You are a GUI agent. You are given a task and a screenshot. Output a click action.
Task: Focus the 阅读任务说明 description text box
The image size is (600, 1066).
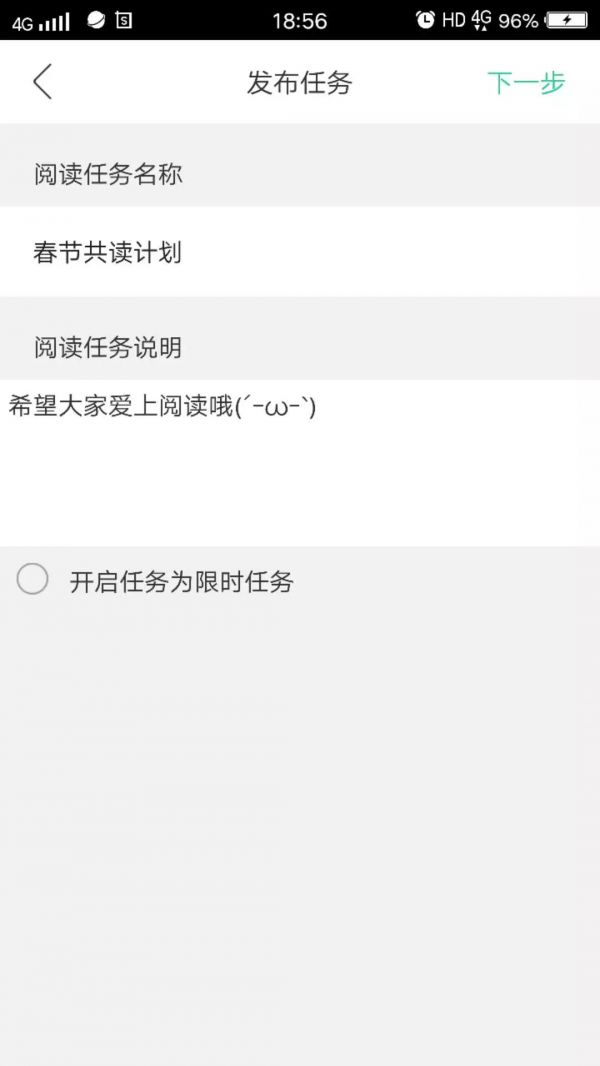tap(300, 462)
